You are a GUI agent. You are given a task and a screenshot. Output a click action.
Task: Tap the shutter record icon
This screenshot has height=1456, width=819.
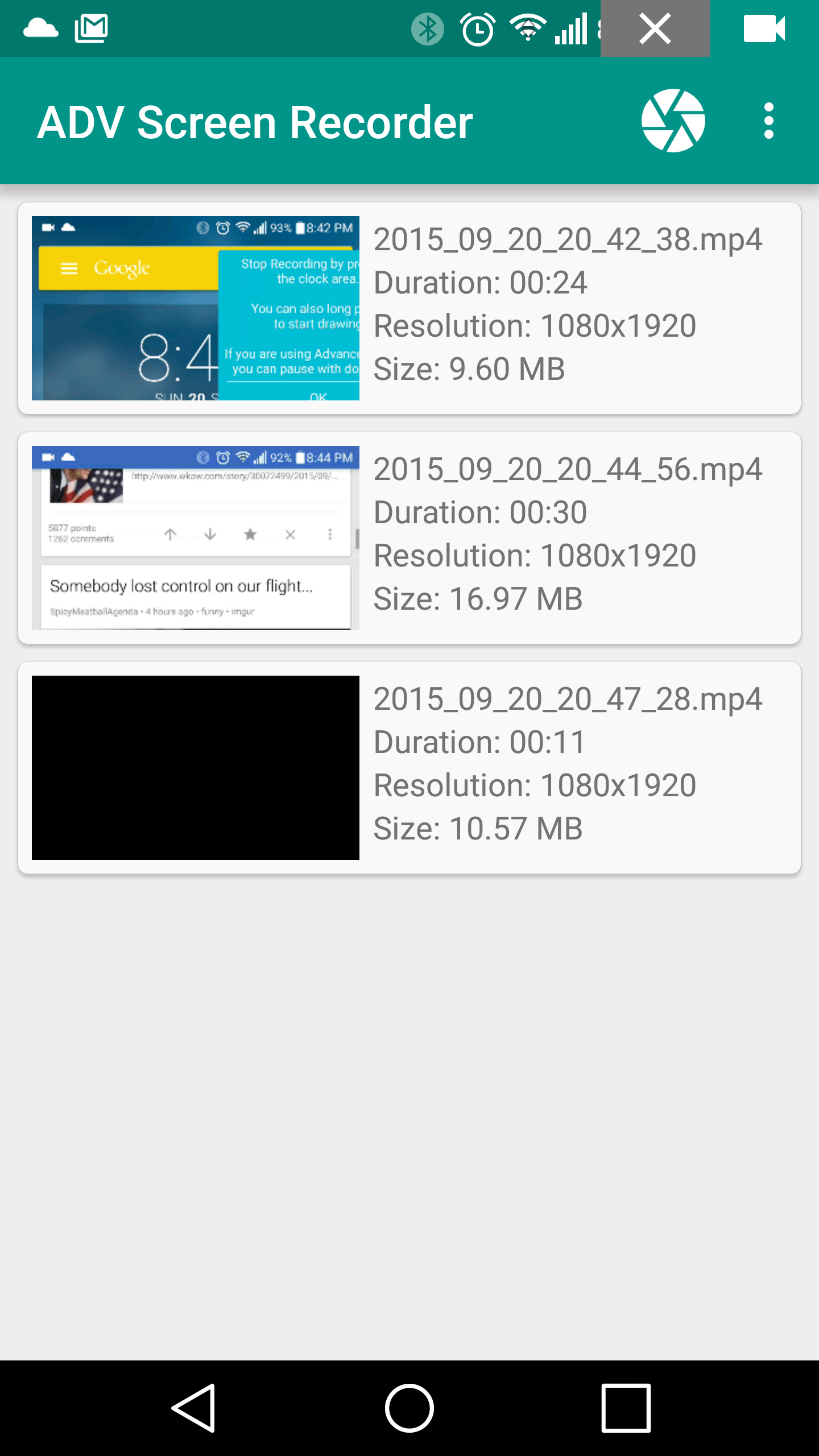673,121
